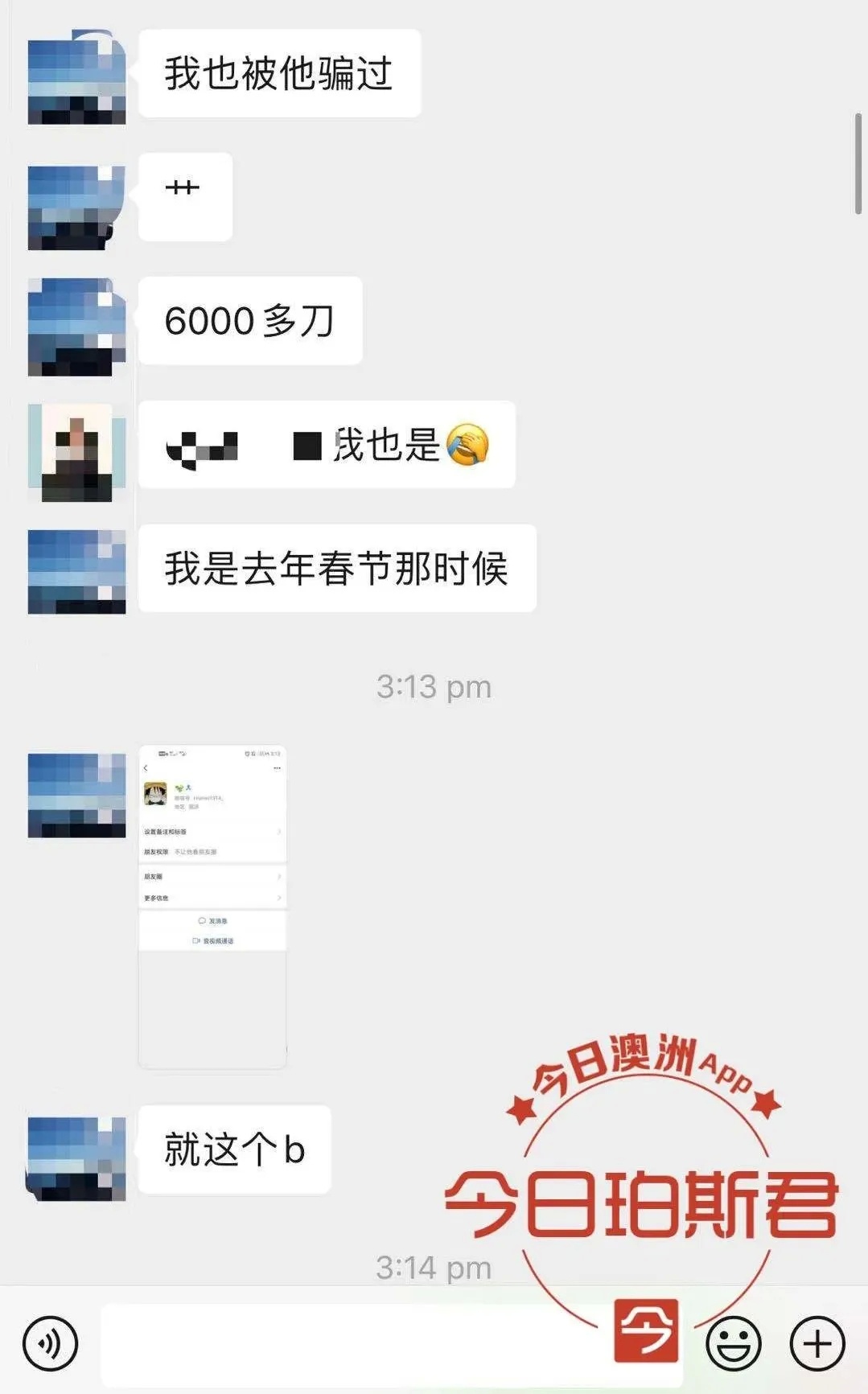Tap the message text field
This screenshot has height=1394, width=868.
click(354, 1343)
